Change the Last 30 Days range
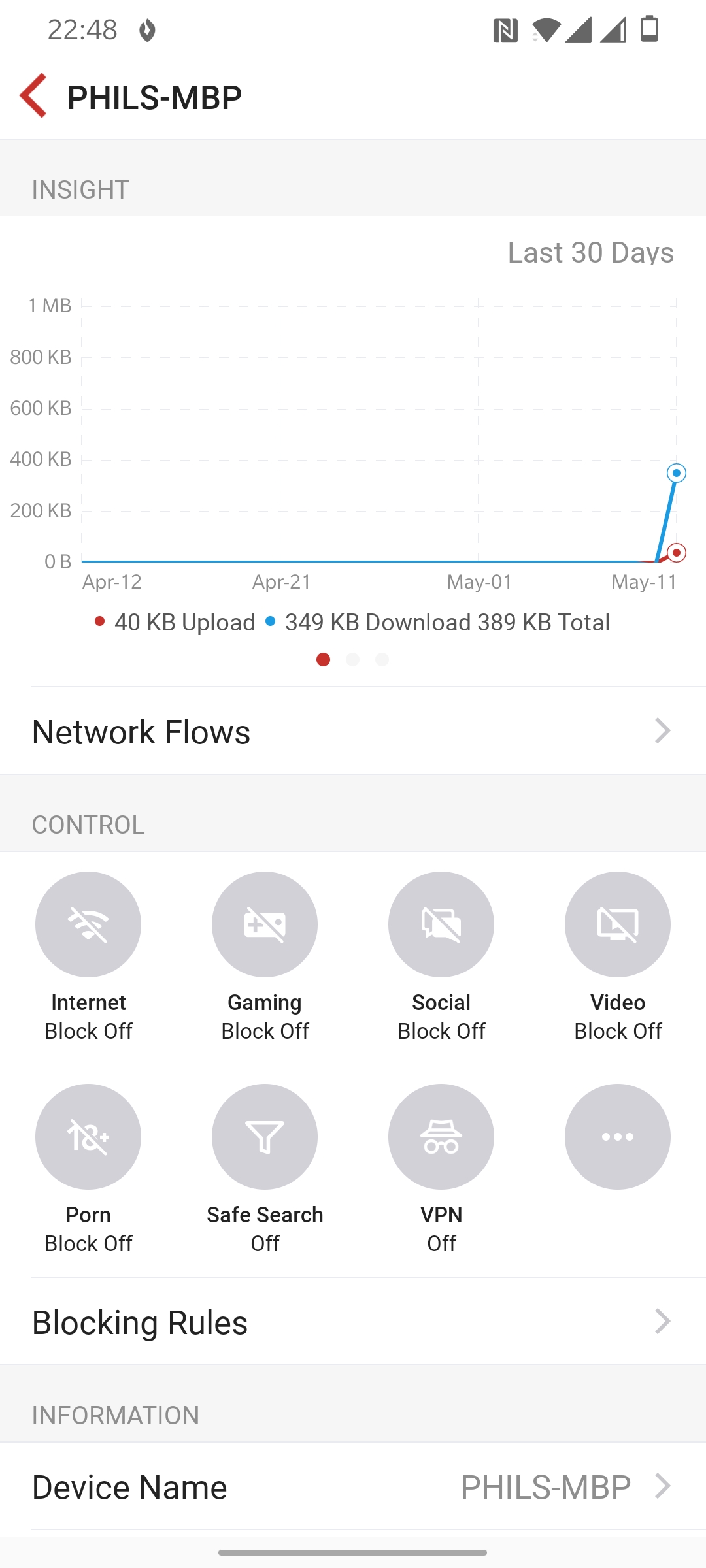 click(x=590, y=252)
